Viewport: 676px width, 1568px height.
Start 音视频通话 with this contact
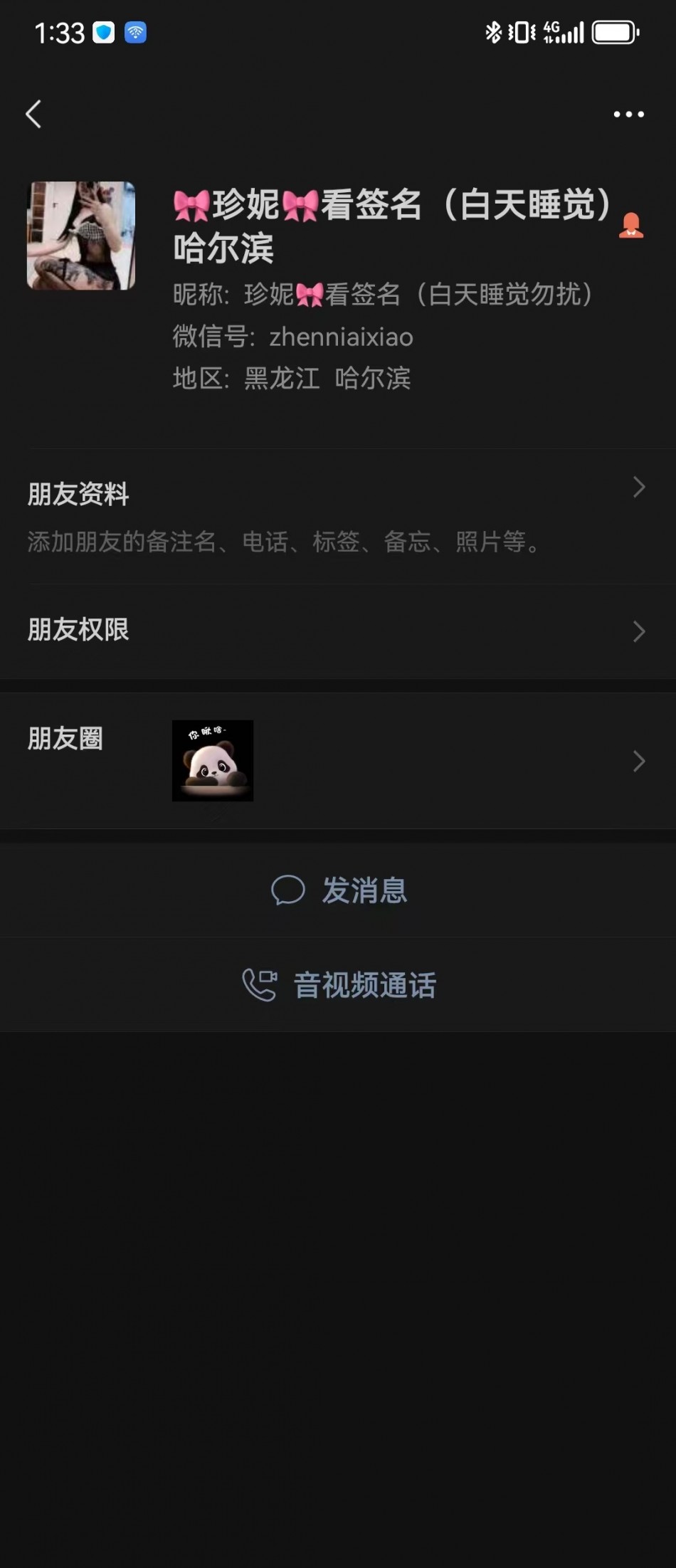[339, 985]
